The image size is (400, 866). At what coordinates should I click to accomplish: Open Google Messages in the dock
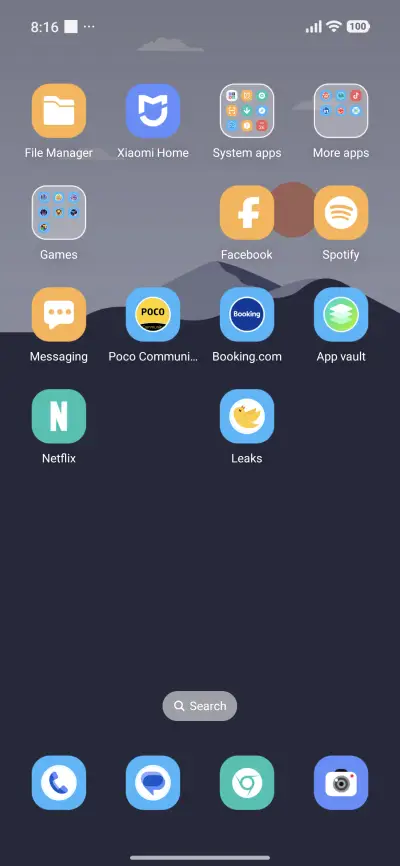(152, 783)
